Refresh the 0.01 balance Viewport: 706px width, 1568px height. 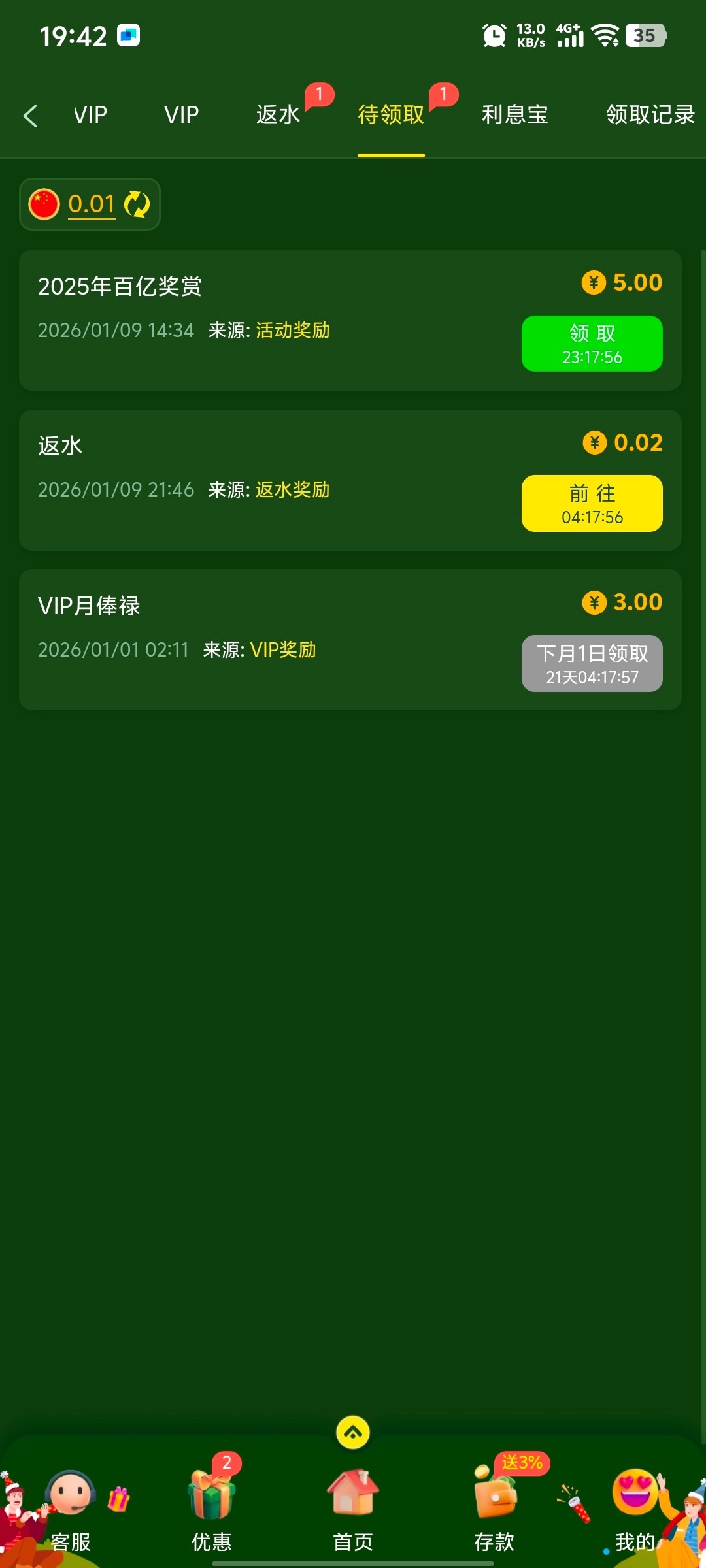click(x=137, y=204)
